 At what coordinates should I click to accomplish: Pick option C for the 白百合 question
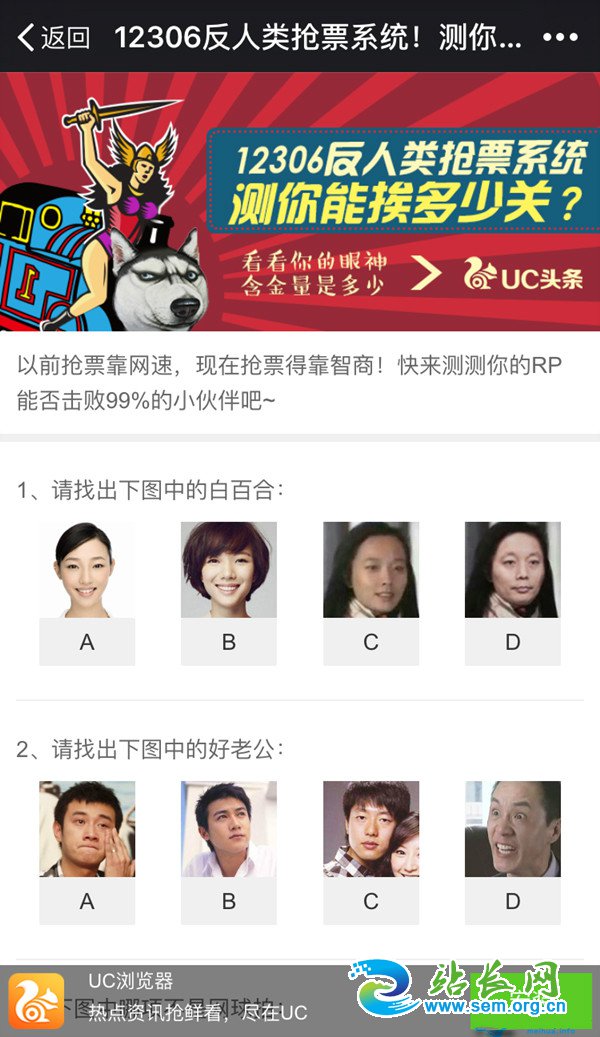(371, 642)
